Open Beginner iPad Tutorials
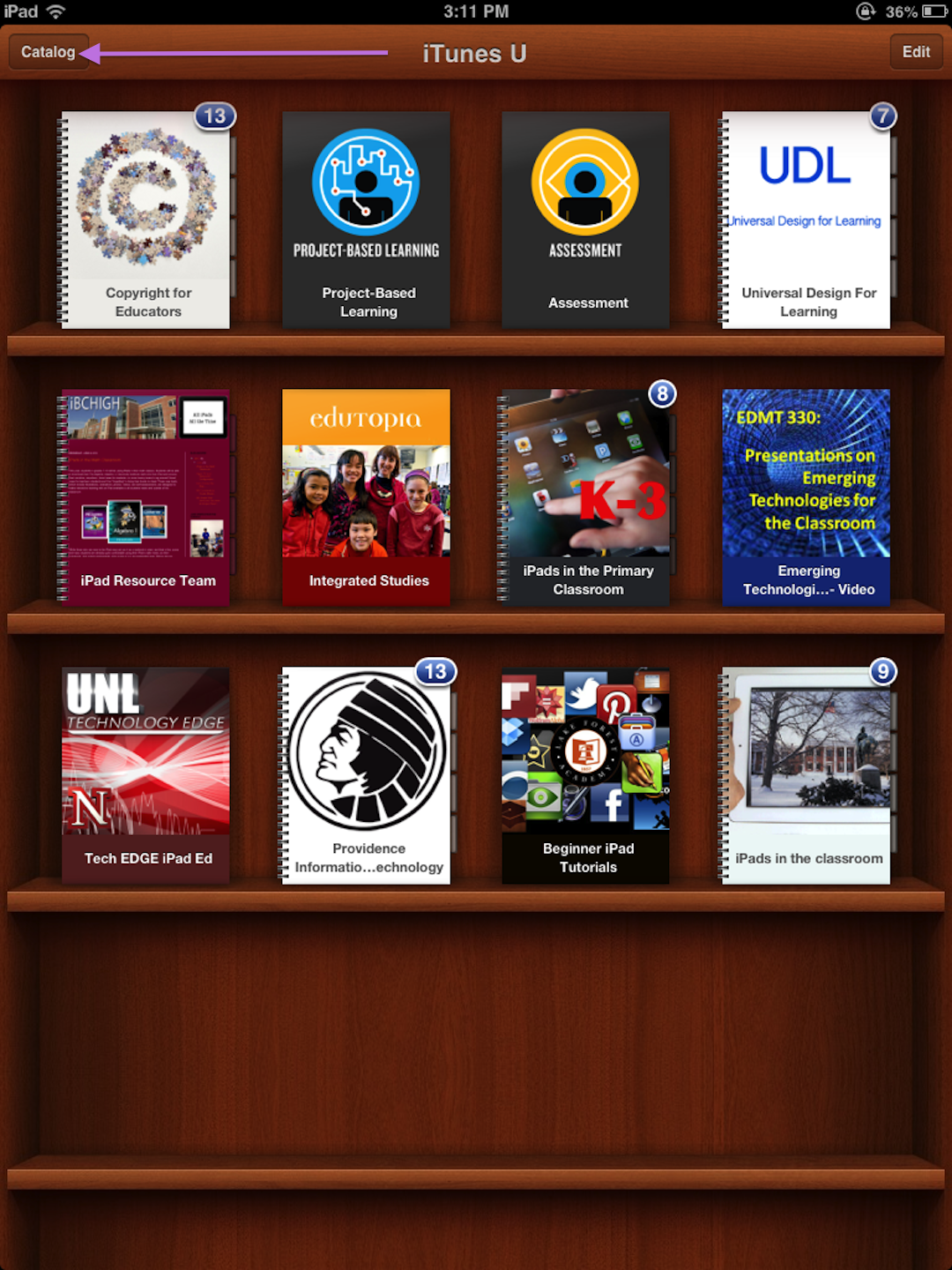Image resolution: width=952 pixels, height=1270 pixels. coord(585,776)
